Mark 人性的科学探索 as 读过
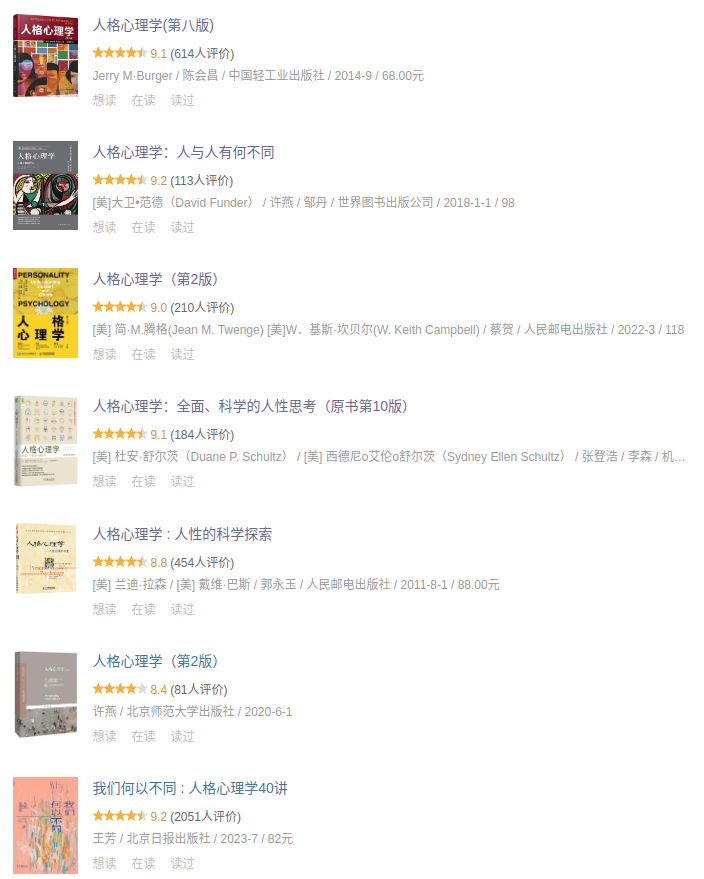Viewport: 704px width, 879px height. 182,609
